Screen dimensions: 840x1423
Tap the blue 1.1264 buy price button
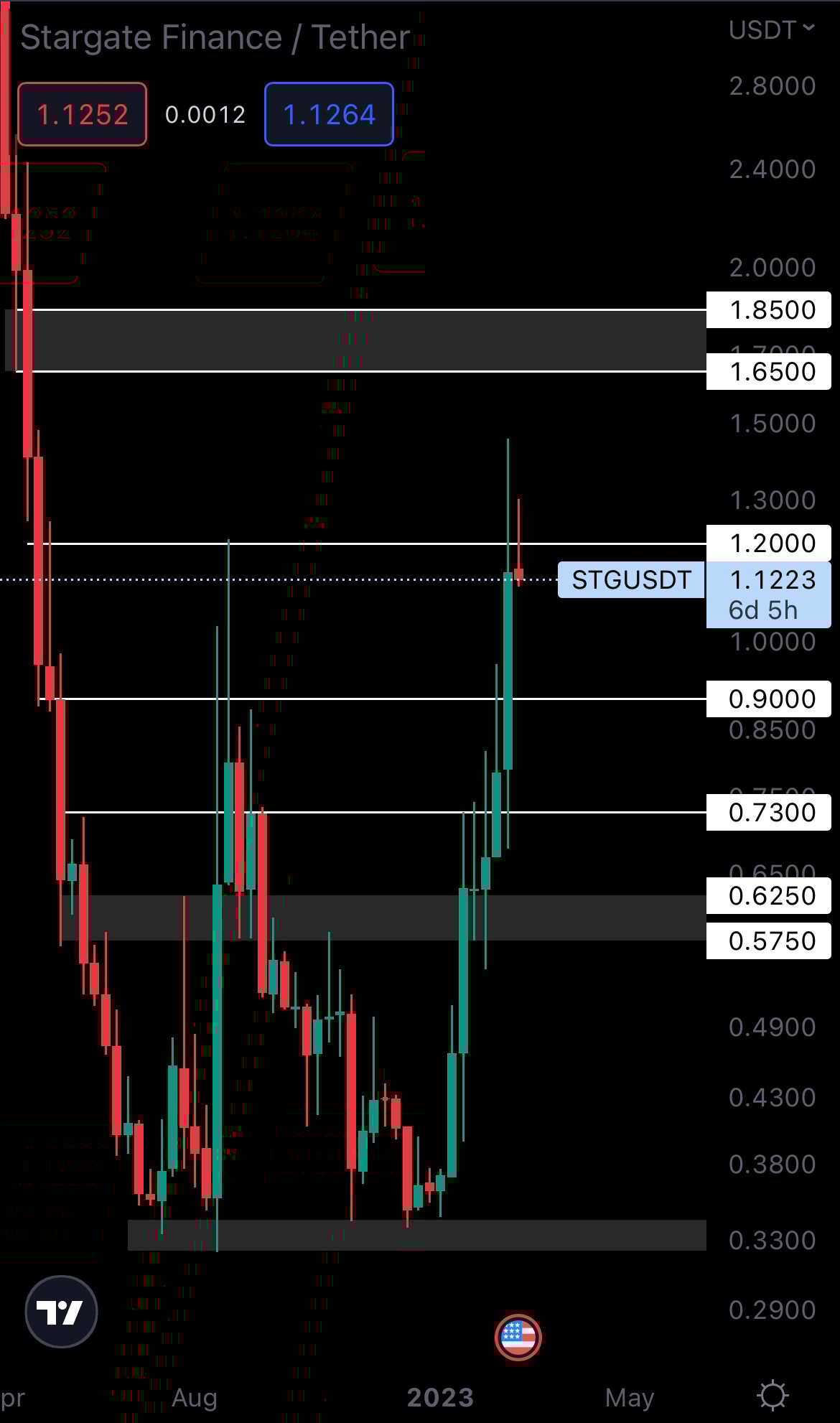pyautogui.click(x=329, y=114)
